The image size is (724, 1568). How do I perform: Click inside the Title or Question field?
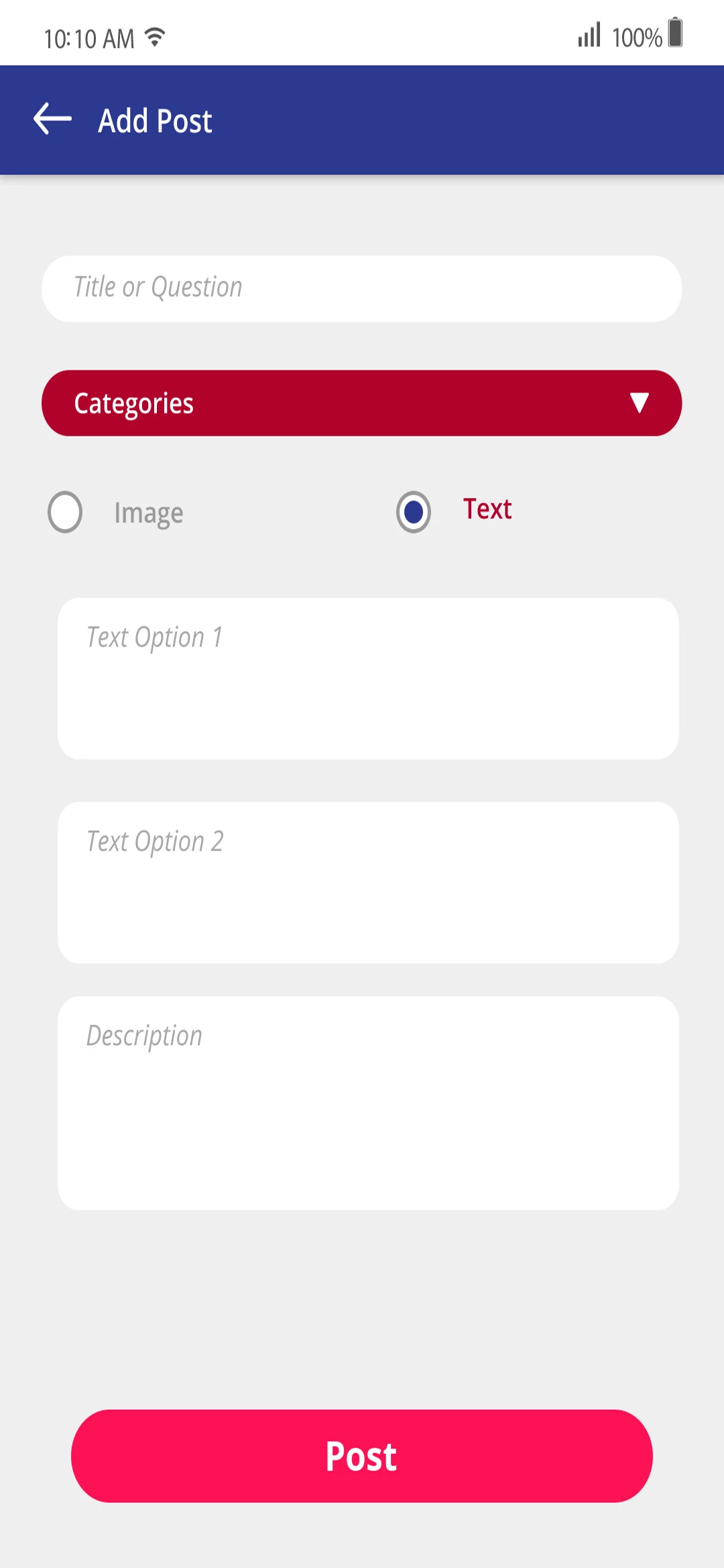(x=361, y=288)
